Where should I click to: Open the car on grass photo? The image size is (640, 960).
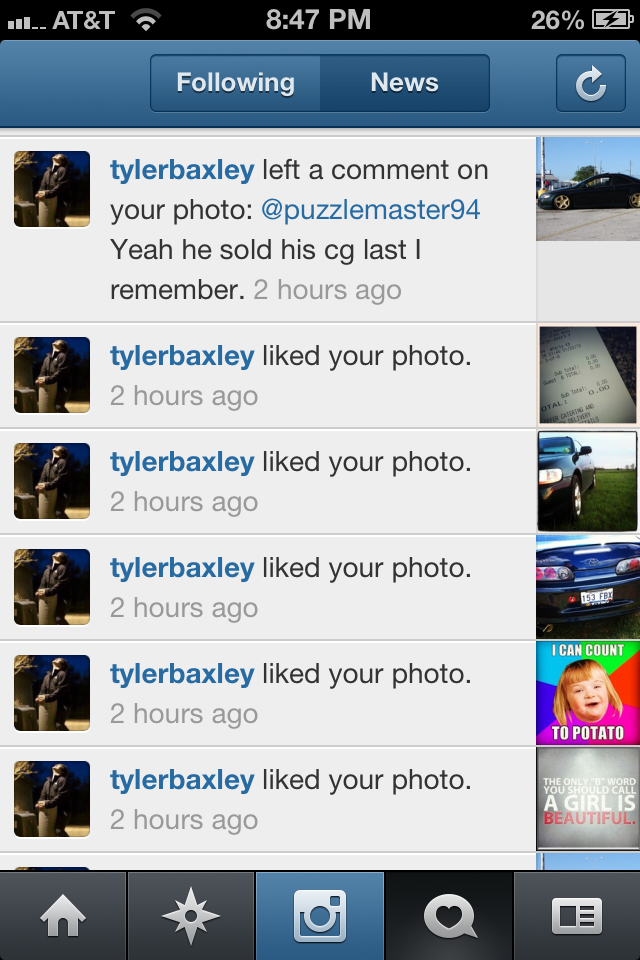pos(588,481)
